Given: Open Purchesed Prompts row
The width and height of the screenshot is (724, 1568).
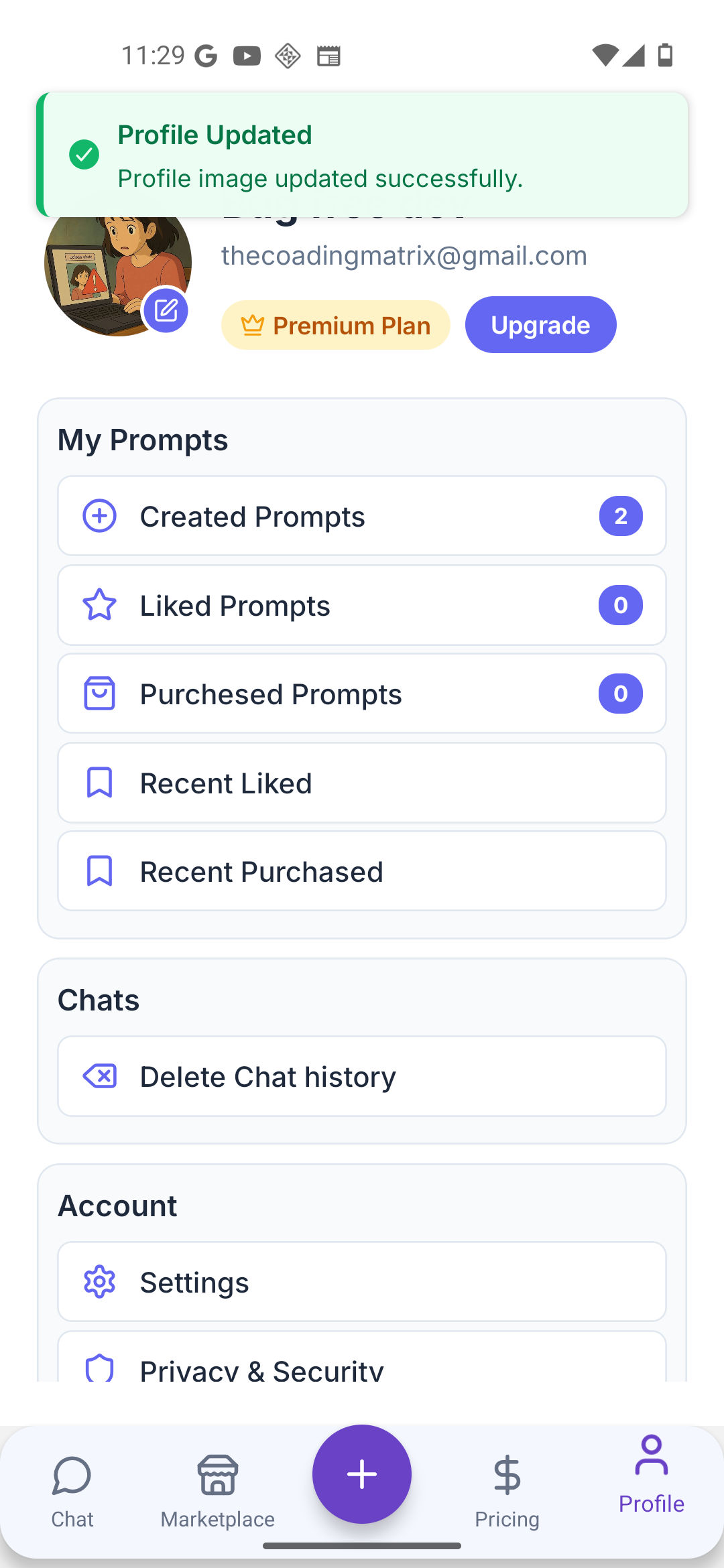Looking at the screenshot, I should pos(362,694).
